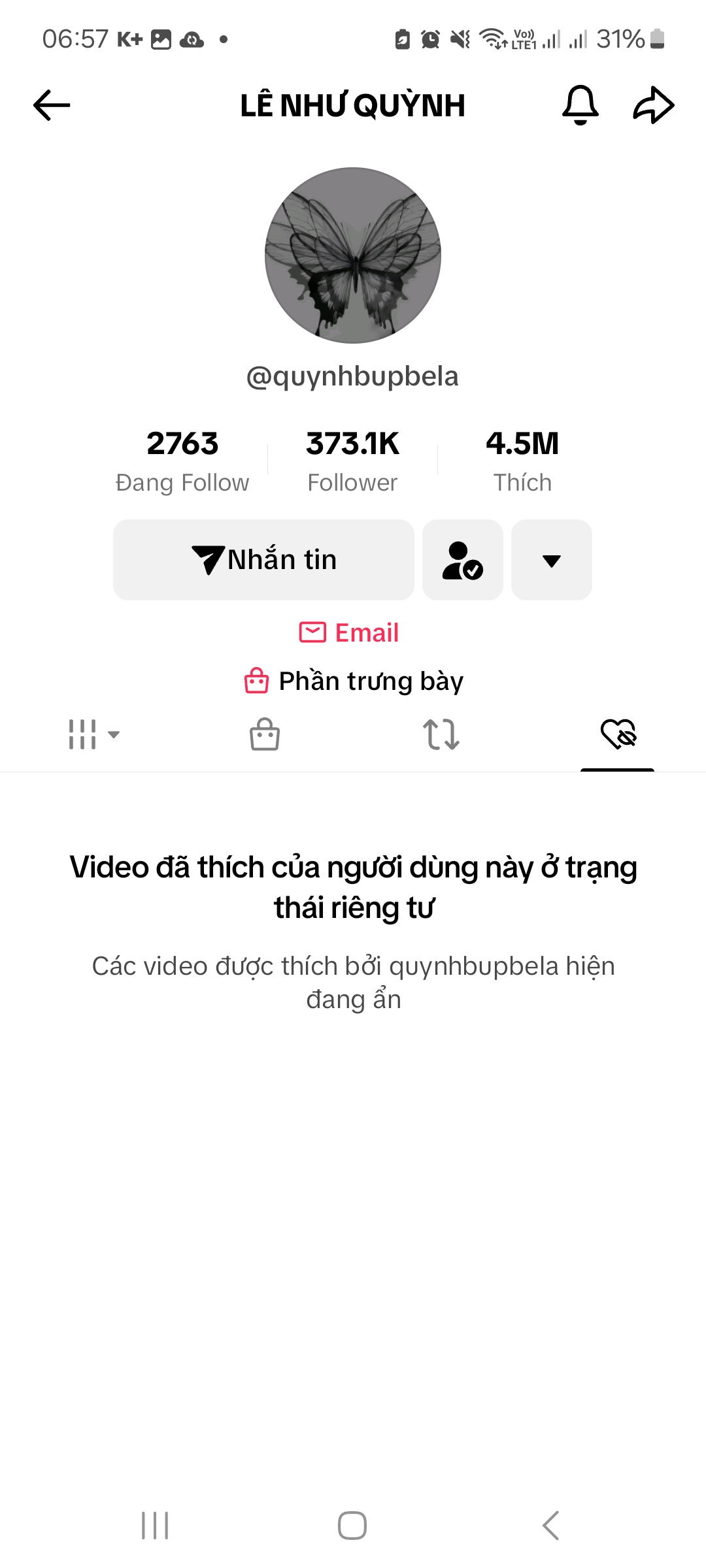The image size is (706, 1568).
Task: Select the liked videos heart tab
Action: click(618, 734)
